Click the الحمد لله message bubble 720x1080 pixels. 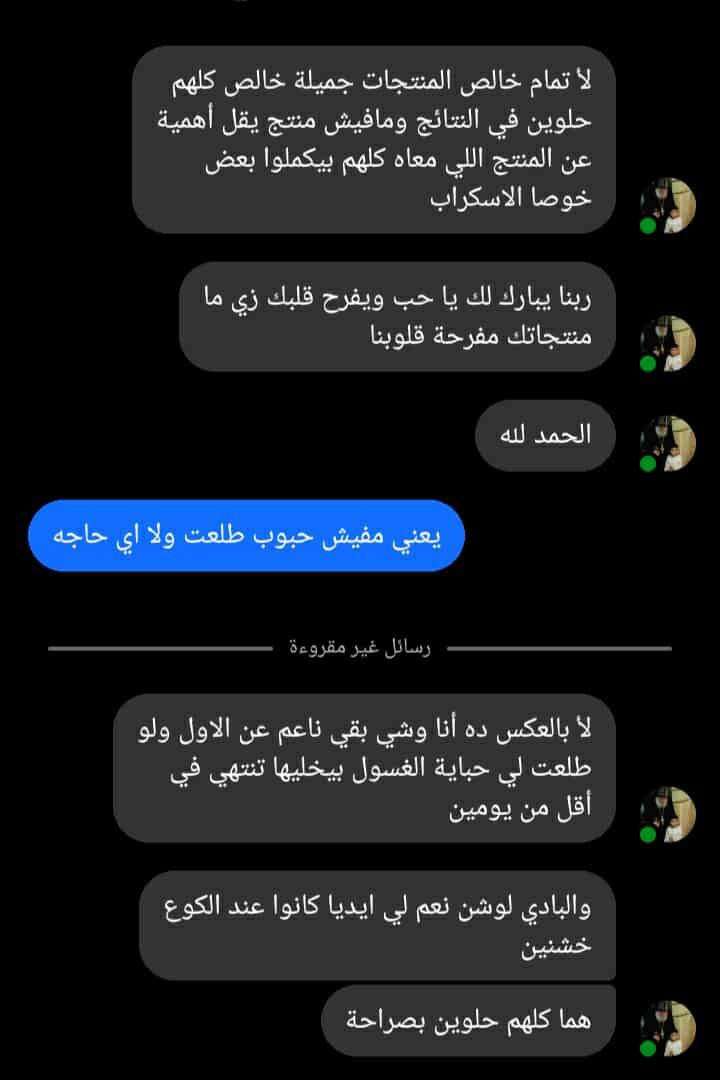tap(547, 435)
